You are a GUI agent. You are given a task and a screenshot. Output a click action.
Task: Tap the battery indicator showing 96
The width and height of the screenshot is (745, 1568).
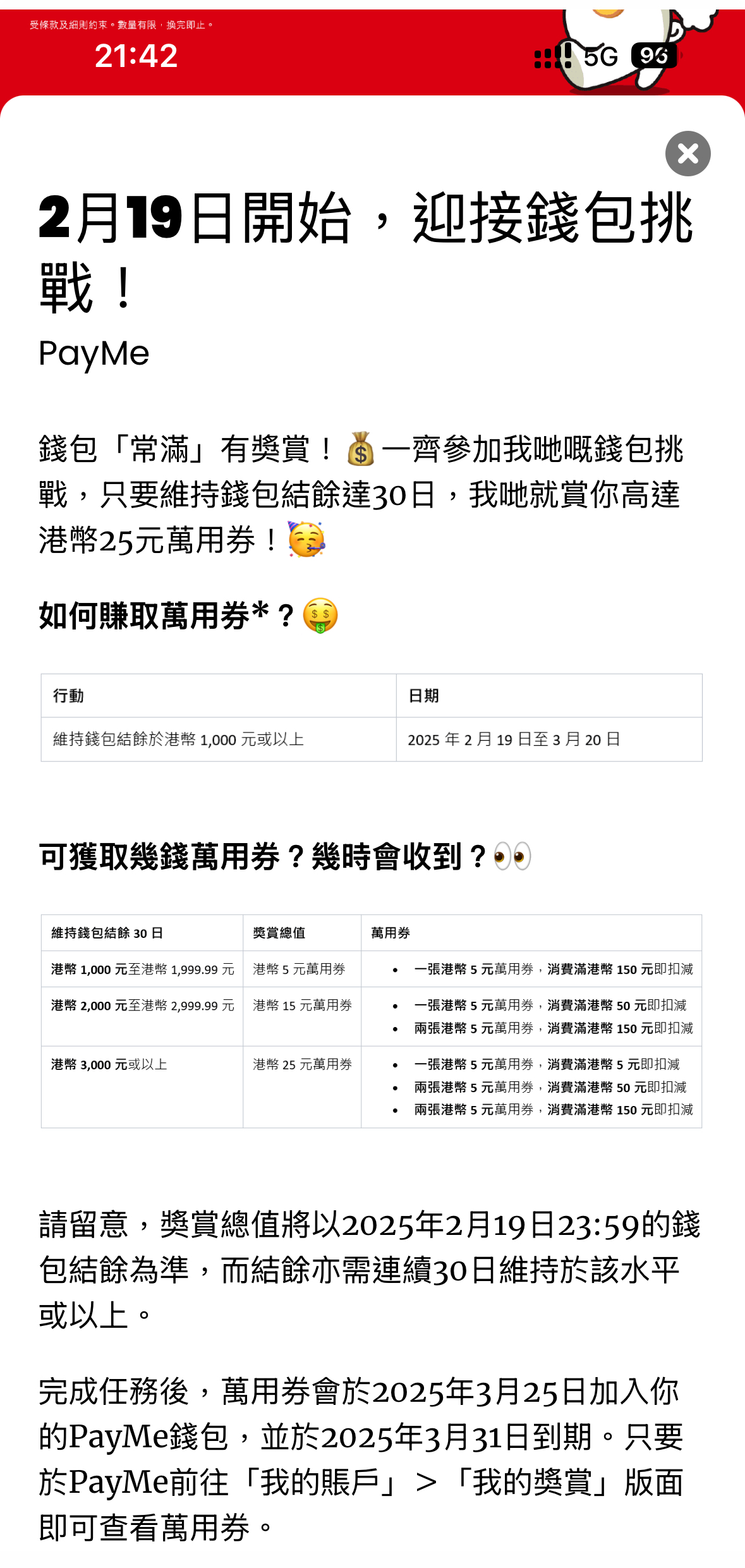click(x=655, y=56)
